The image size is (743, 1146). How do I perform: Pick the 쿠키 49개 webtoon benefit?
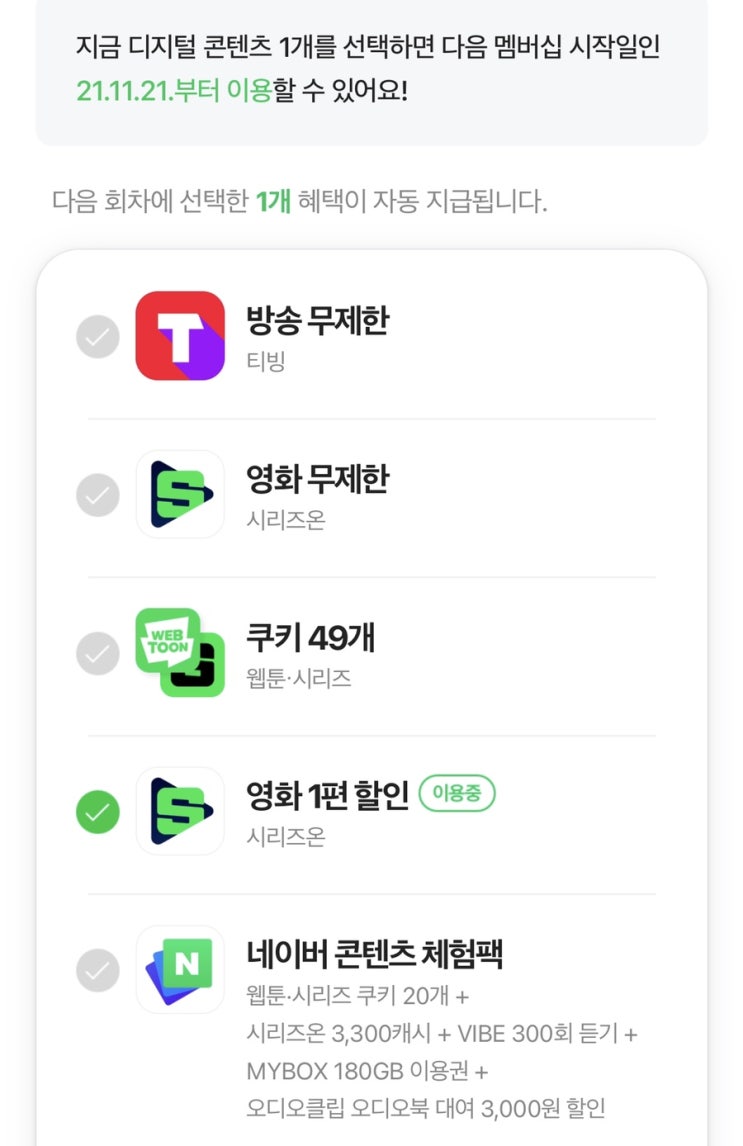click(x=98, y=654)
